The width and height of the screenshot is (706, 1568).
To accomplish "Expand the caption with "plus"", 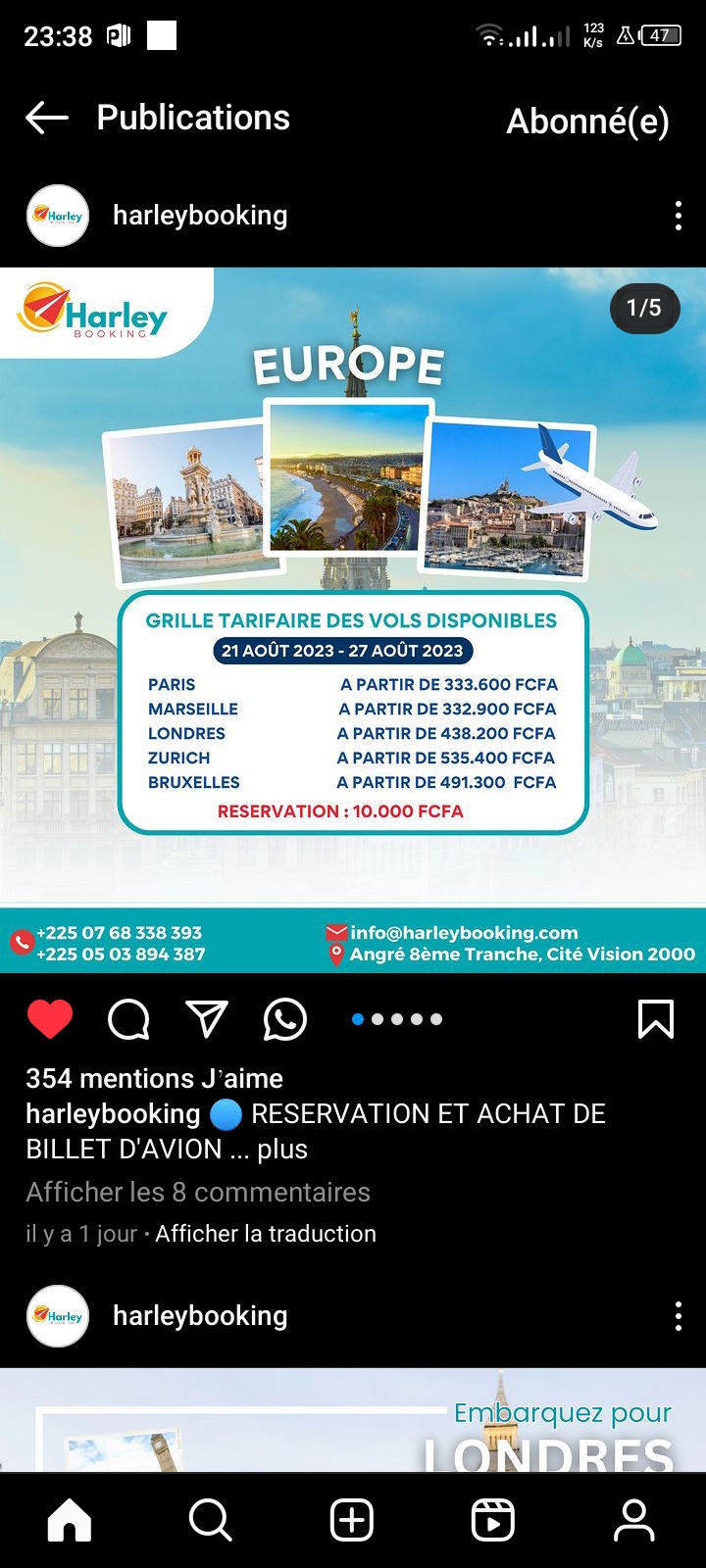I will point(282,1149).
